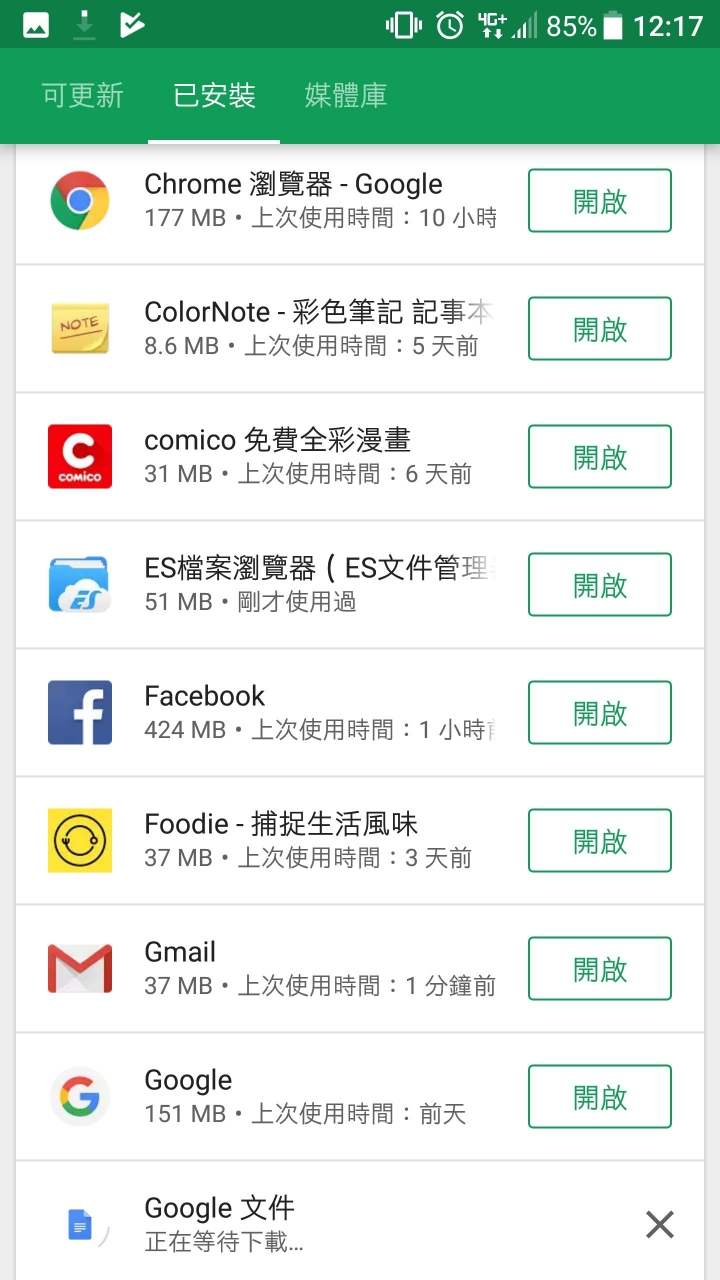Switch to the 媒體庫 tab
This screenshot has height=1280, width=720.
(x=345, y=96)
